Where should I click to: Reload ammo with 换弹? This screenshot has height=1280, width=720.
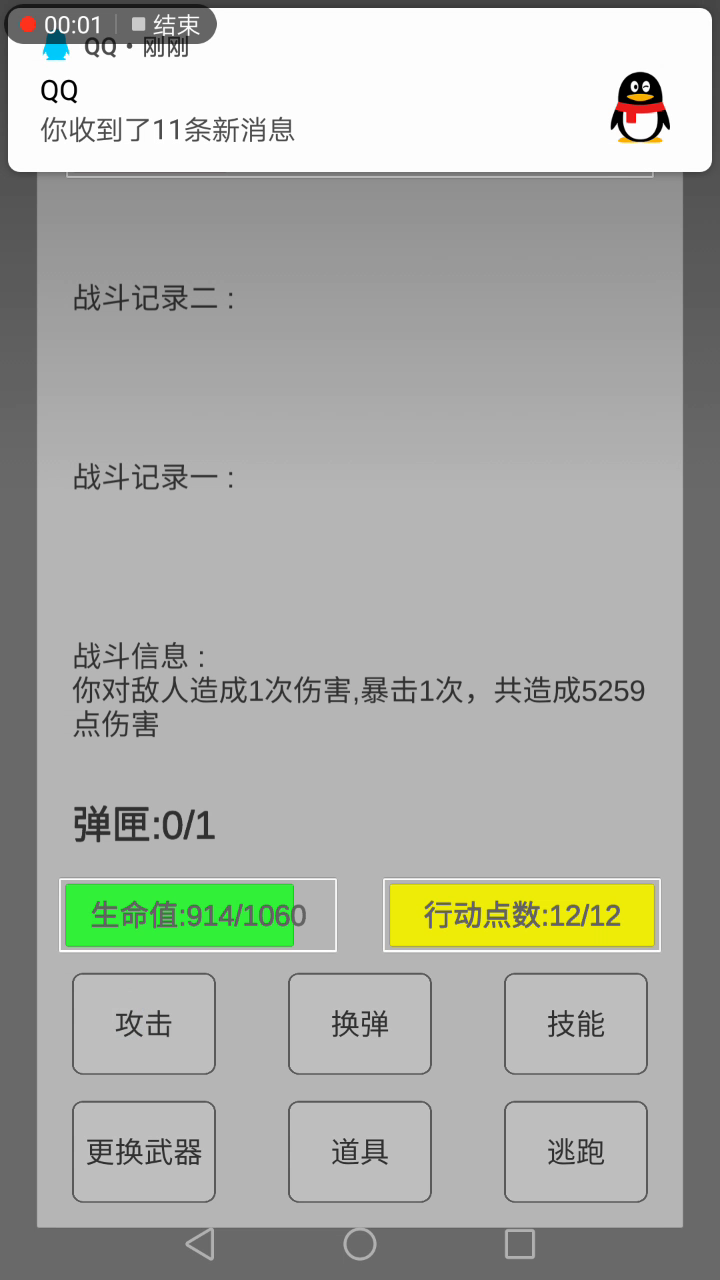[360, 1024]
